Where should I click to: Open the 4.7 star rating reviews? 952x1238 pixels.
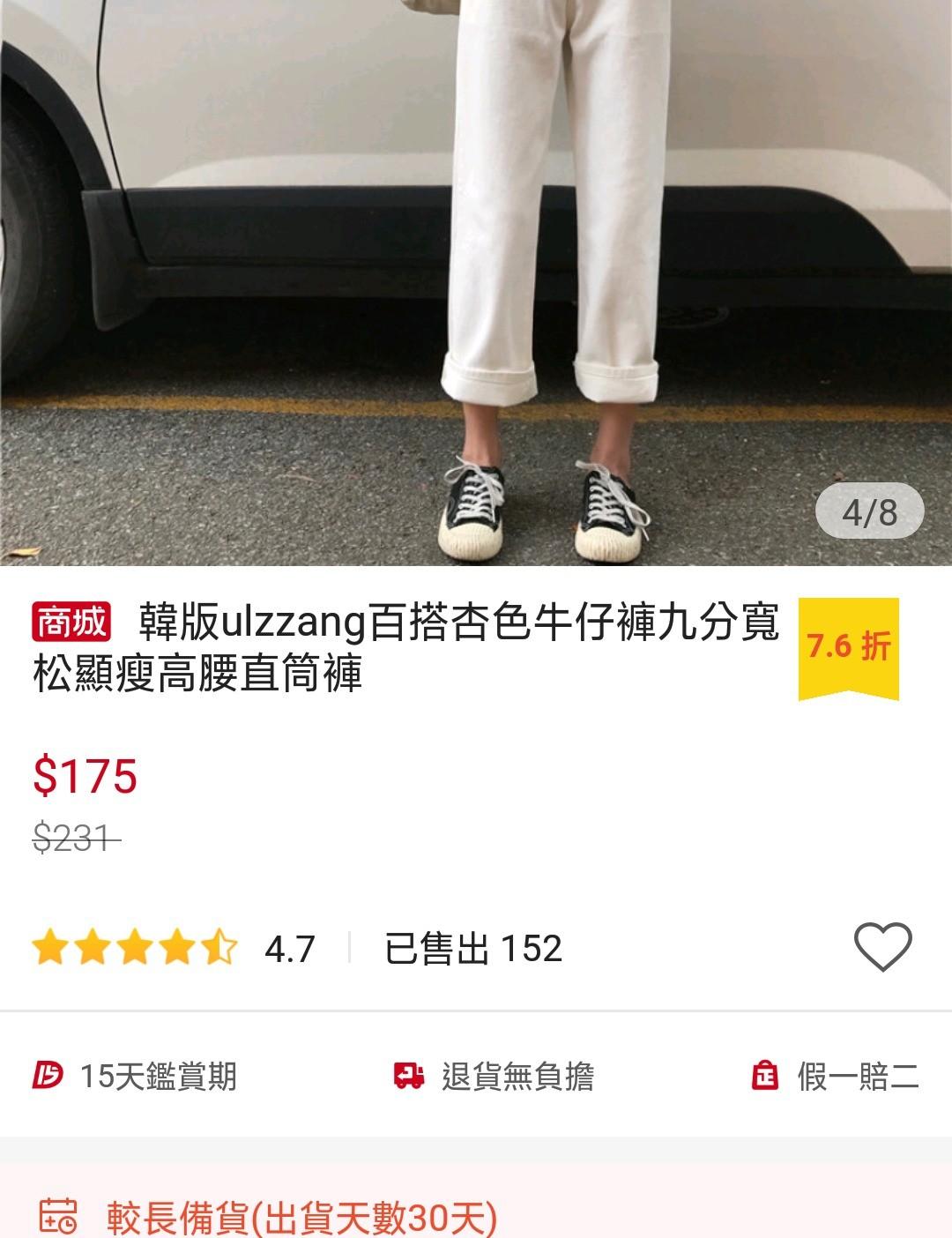[174, 949]
